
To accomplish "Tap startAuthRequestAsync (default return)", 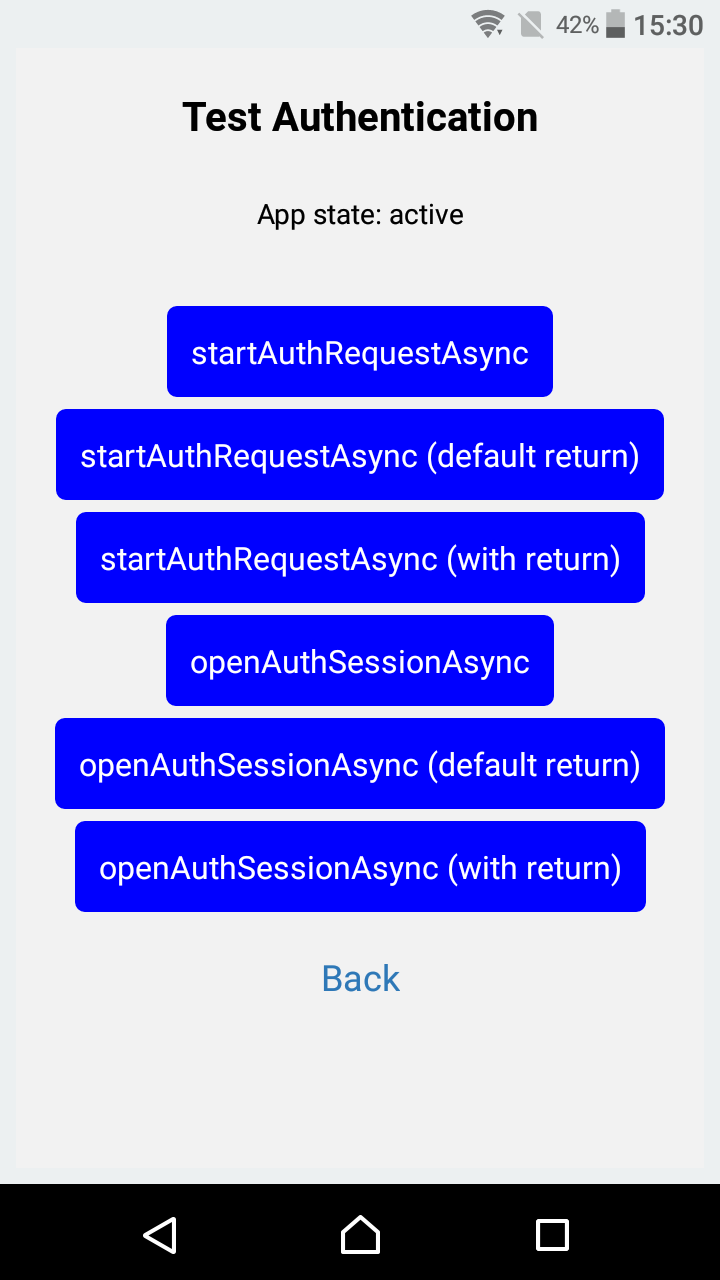I will [x=360, y=454].
